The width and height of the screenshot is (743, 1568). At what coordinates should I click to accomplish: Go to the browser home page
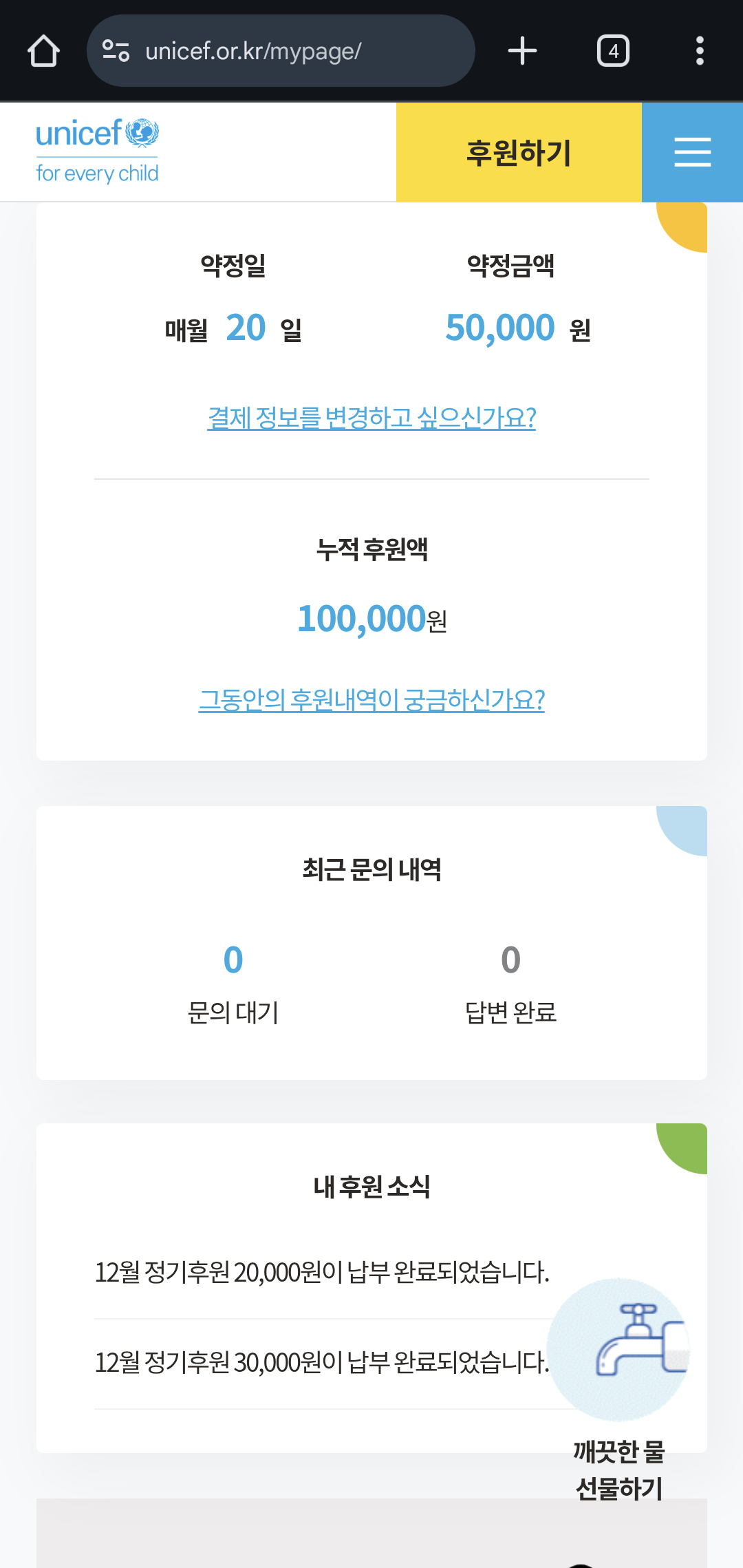(43, 51)
